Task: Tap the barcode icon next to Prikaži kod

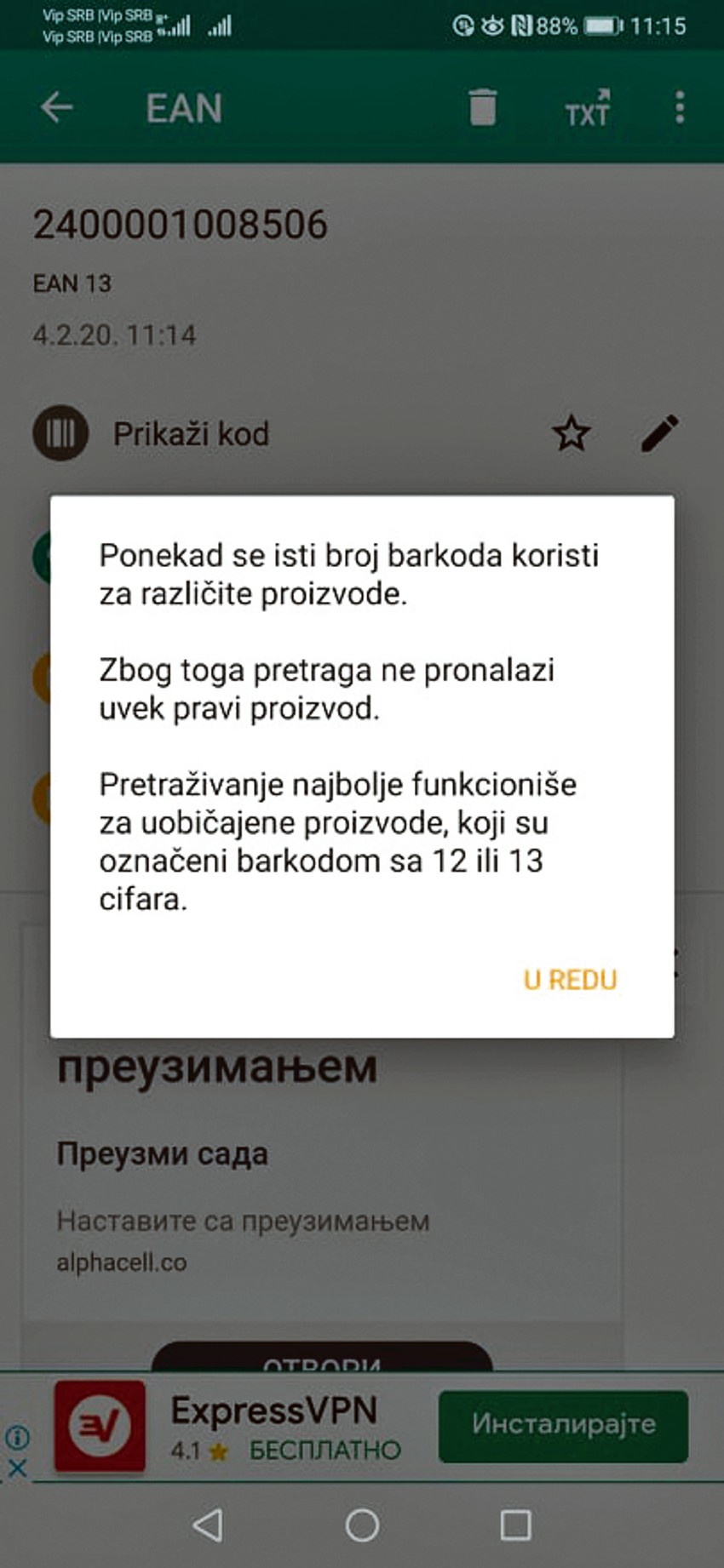Action: point(60,432)
